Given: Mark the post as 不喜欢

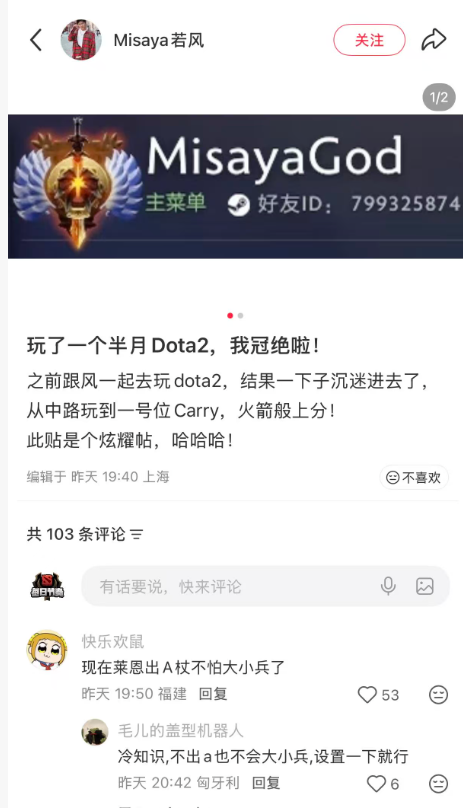Looking at the screenshot, I should [x=414, y=478].
